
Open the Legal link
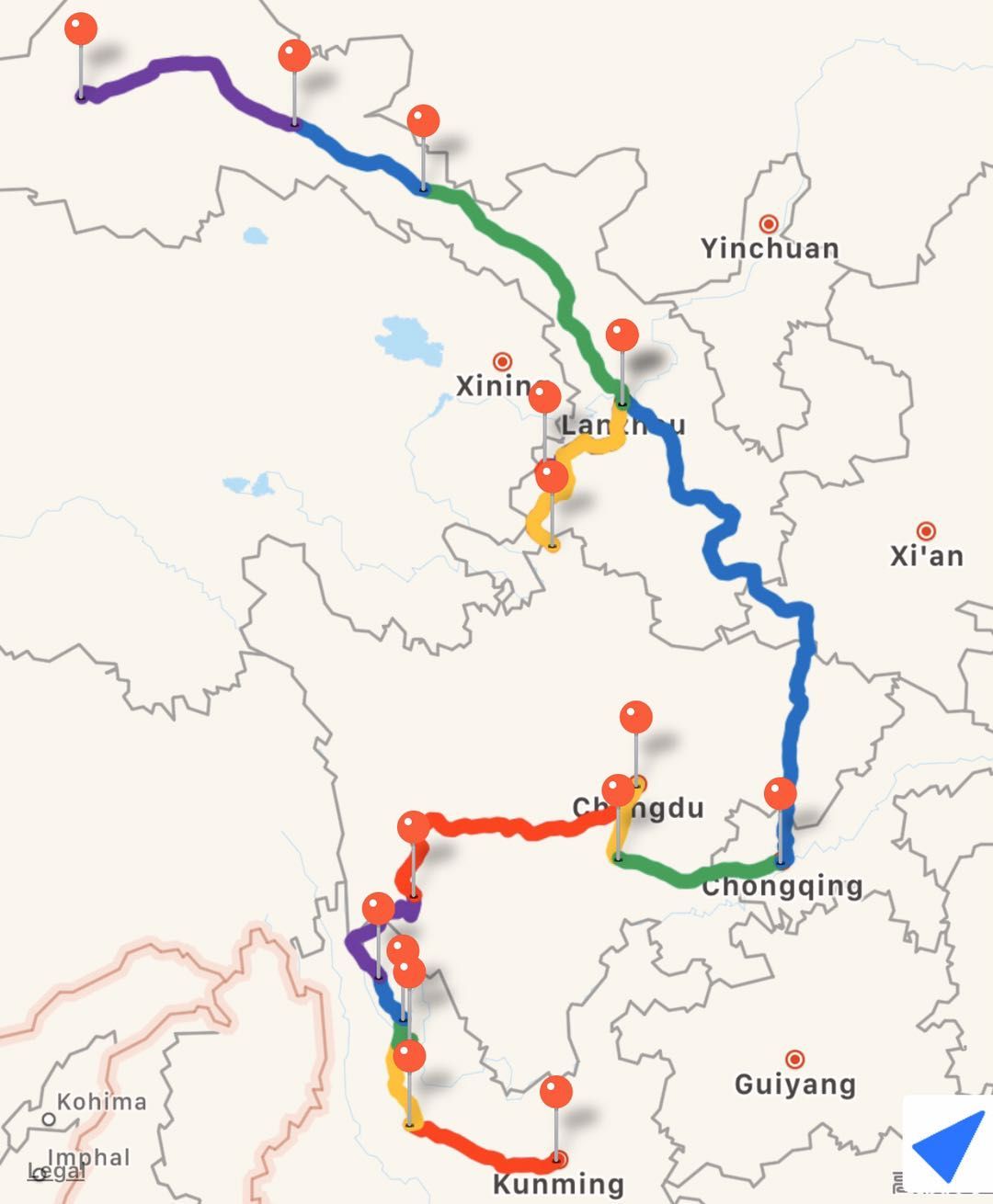(55, 1171)
